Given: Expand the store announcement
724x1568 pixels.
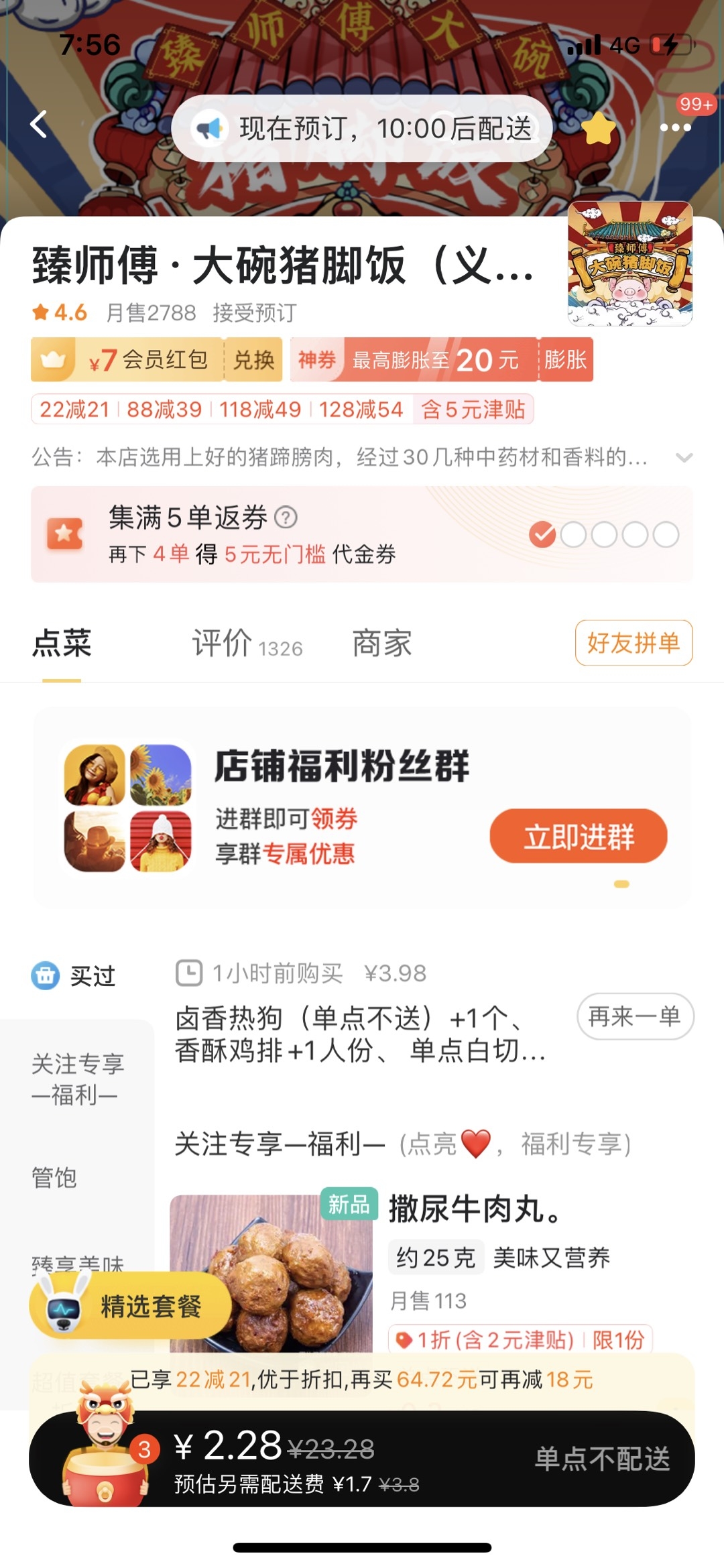Looking at the screenshot, I should pos(684,458).
